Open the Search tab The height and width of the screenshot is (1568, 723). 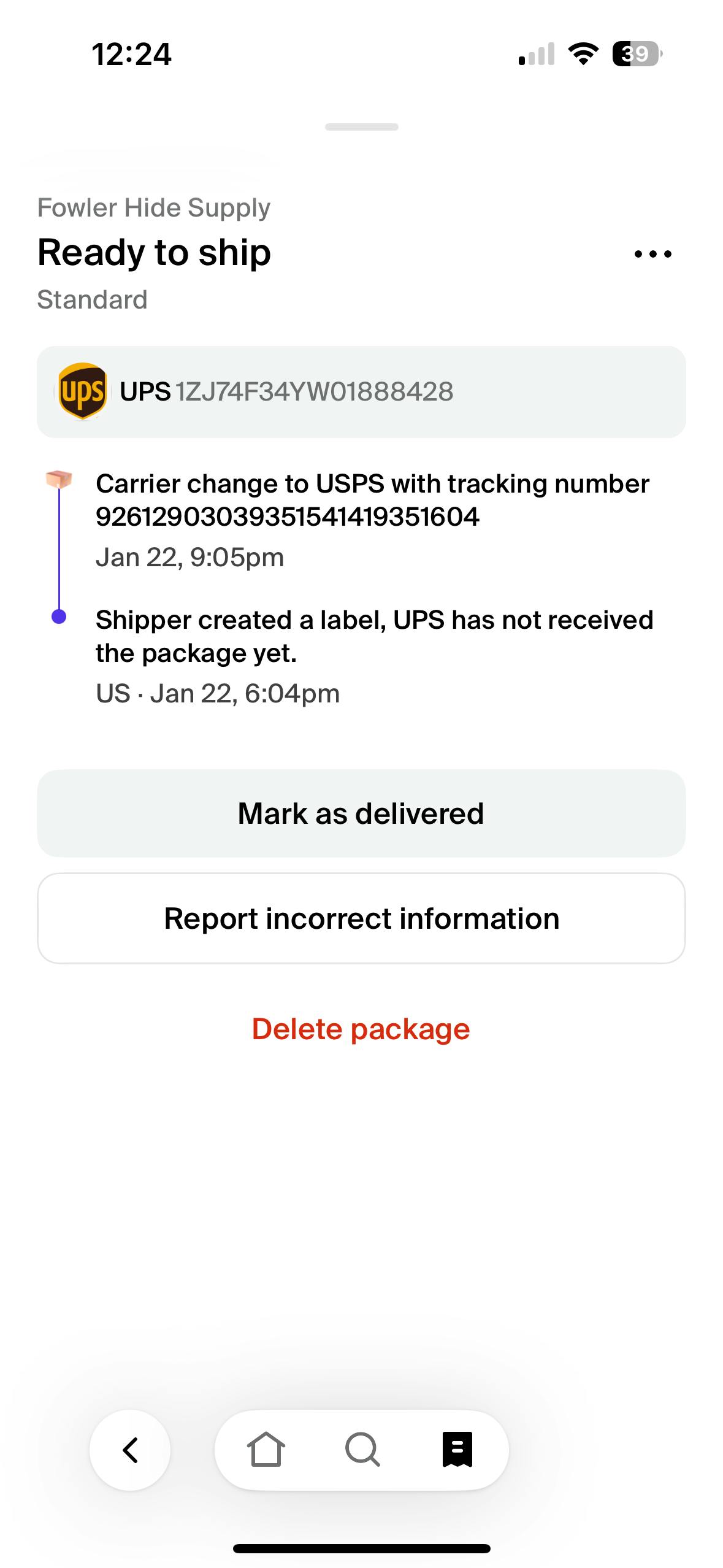point(362,1450)
